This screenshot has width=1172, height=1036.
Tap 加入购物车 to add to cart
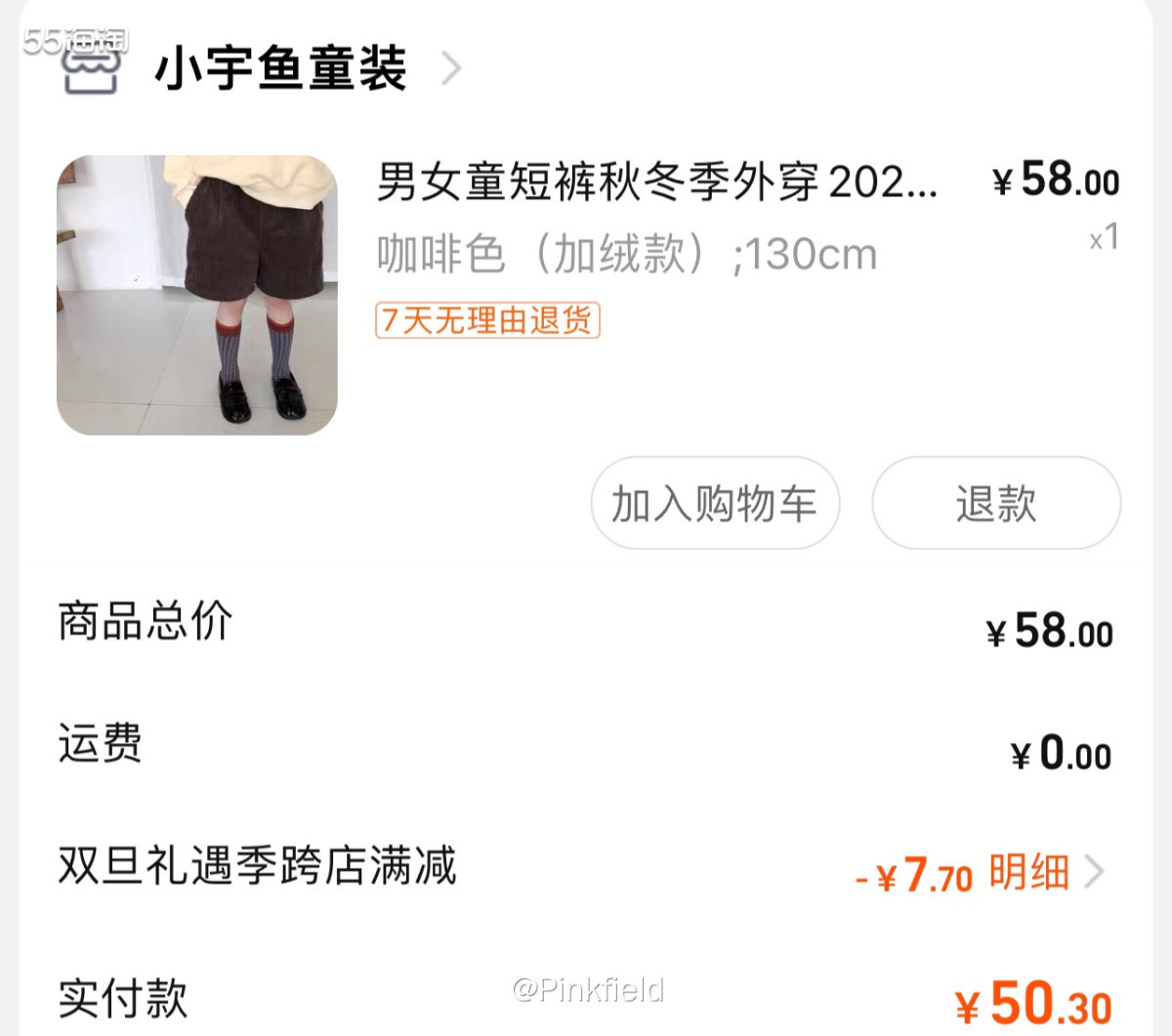pos(715,504)
